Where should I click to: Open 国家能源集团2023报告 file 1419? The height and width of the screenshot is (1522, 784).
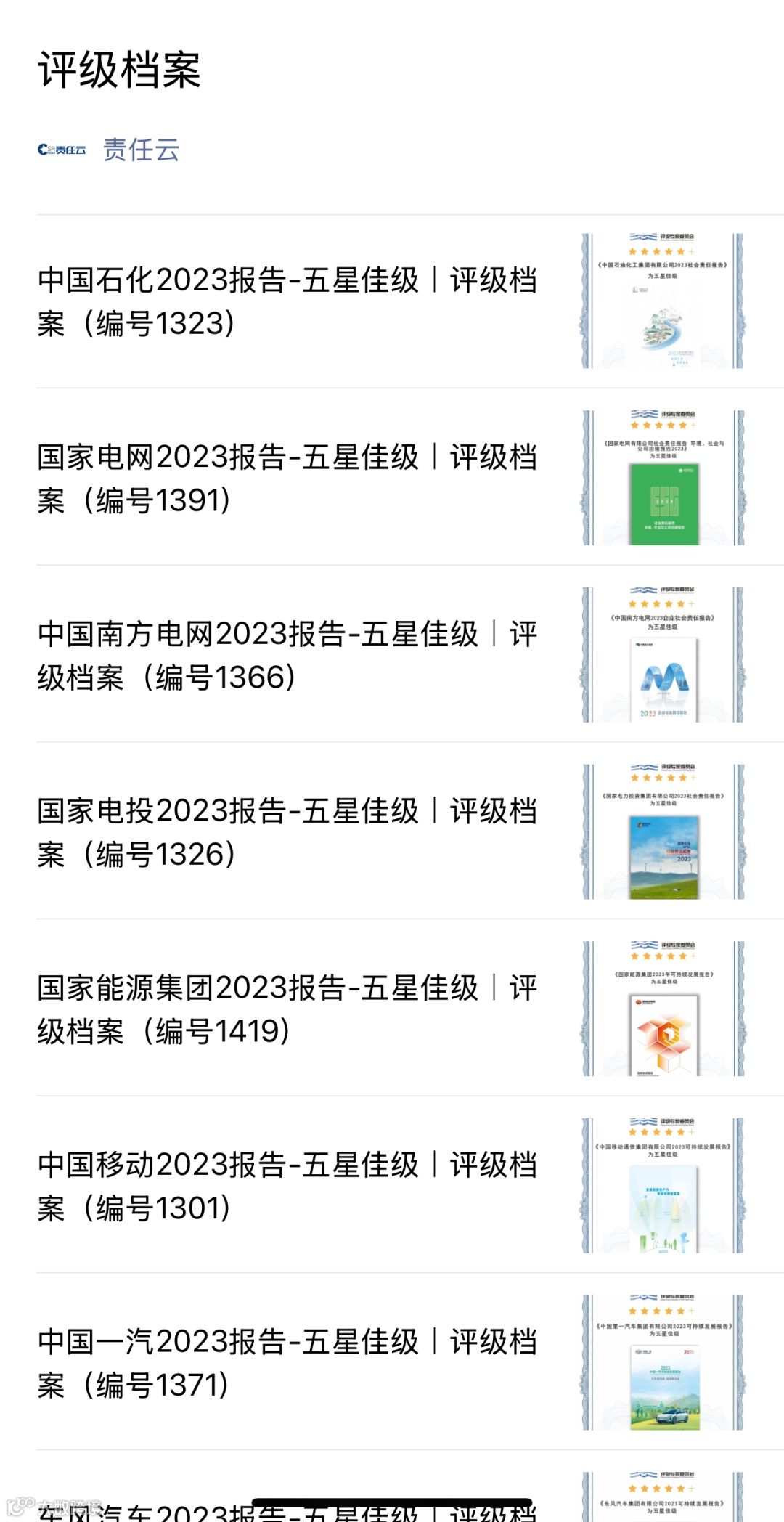(x=287, y=1009)
